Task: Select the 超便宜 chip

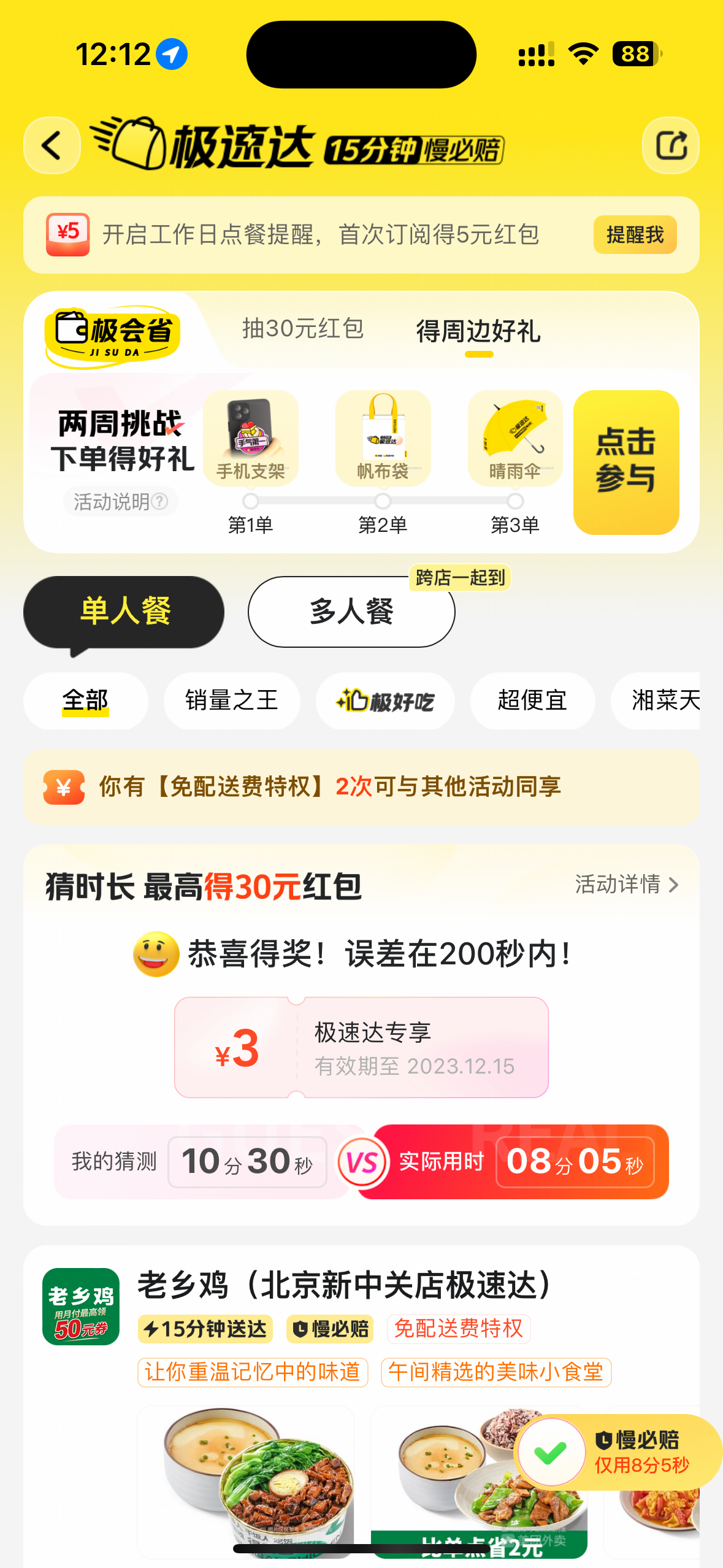Action: 532,701
